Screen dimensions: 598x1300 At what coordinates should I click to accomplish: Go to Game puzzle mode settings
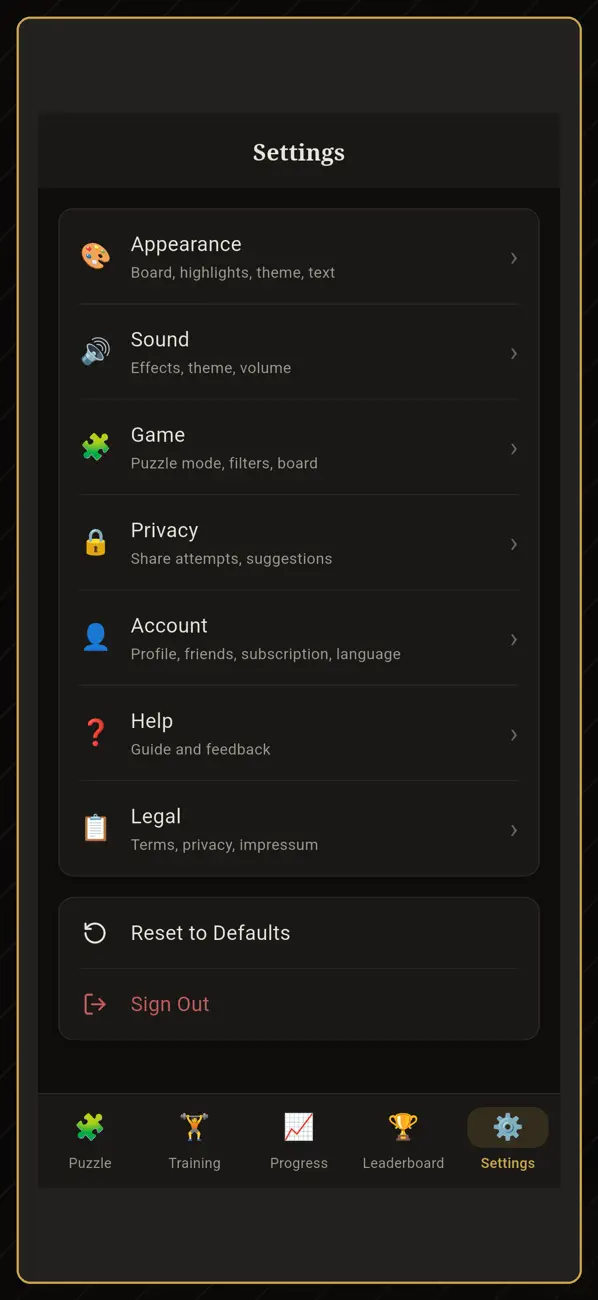tap(299, 448)
